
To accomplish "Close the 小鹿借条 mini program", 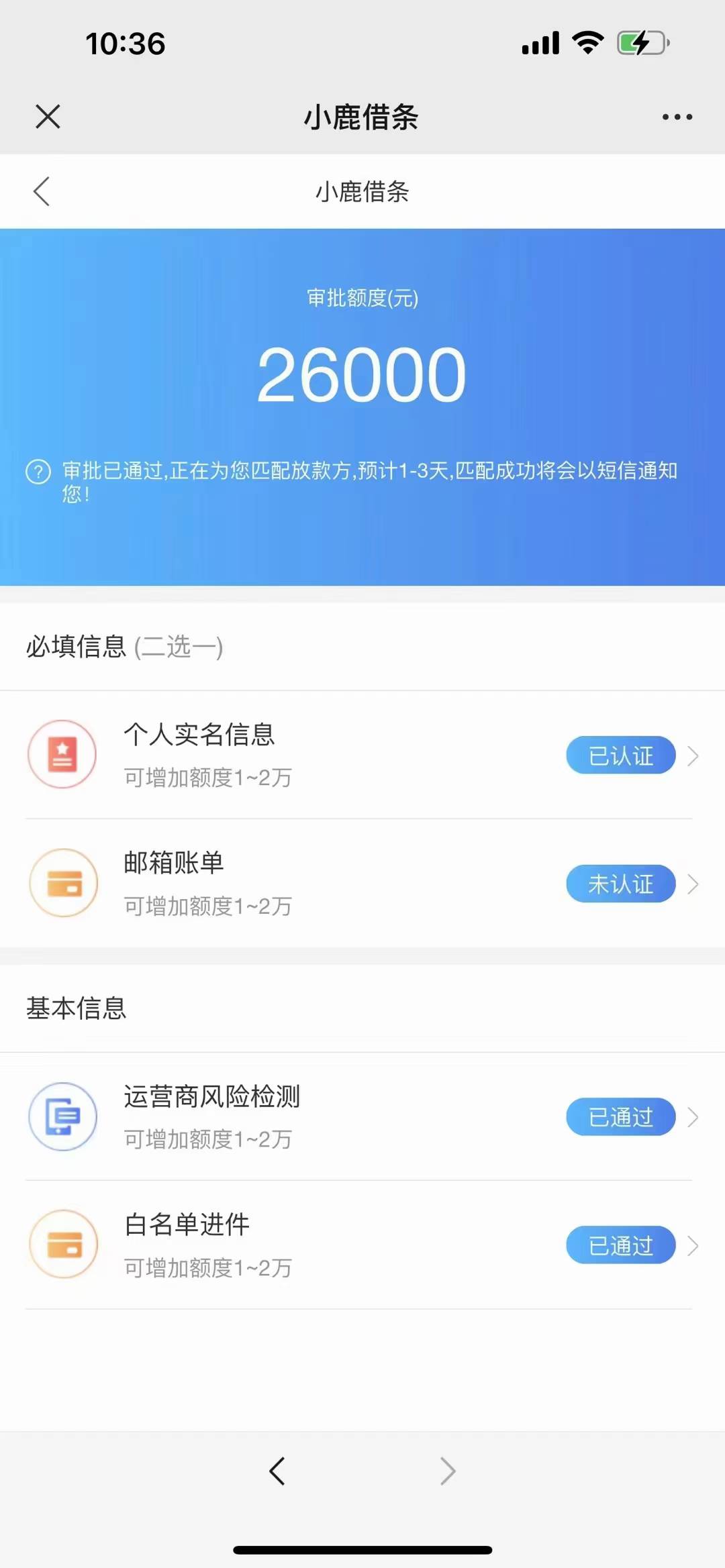I will 48,117.
